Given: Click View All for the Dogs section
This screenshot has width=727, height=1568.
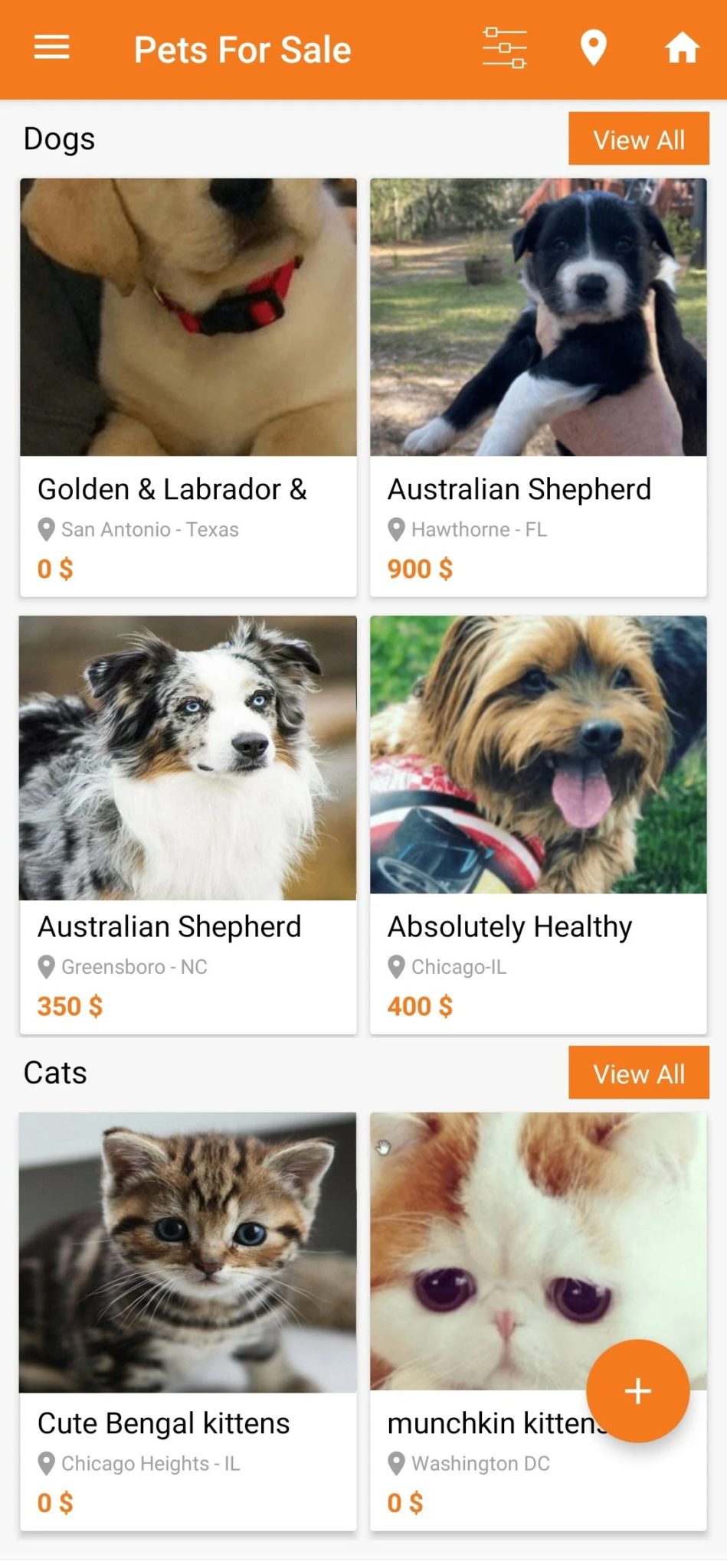Looking at the screenshot, I should click(639, 139).
